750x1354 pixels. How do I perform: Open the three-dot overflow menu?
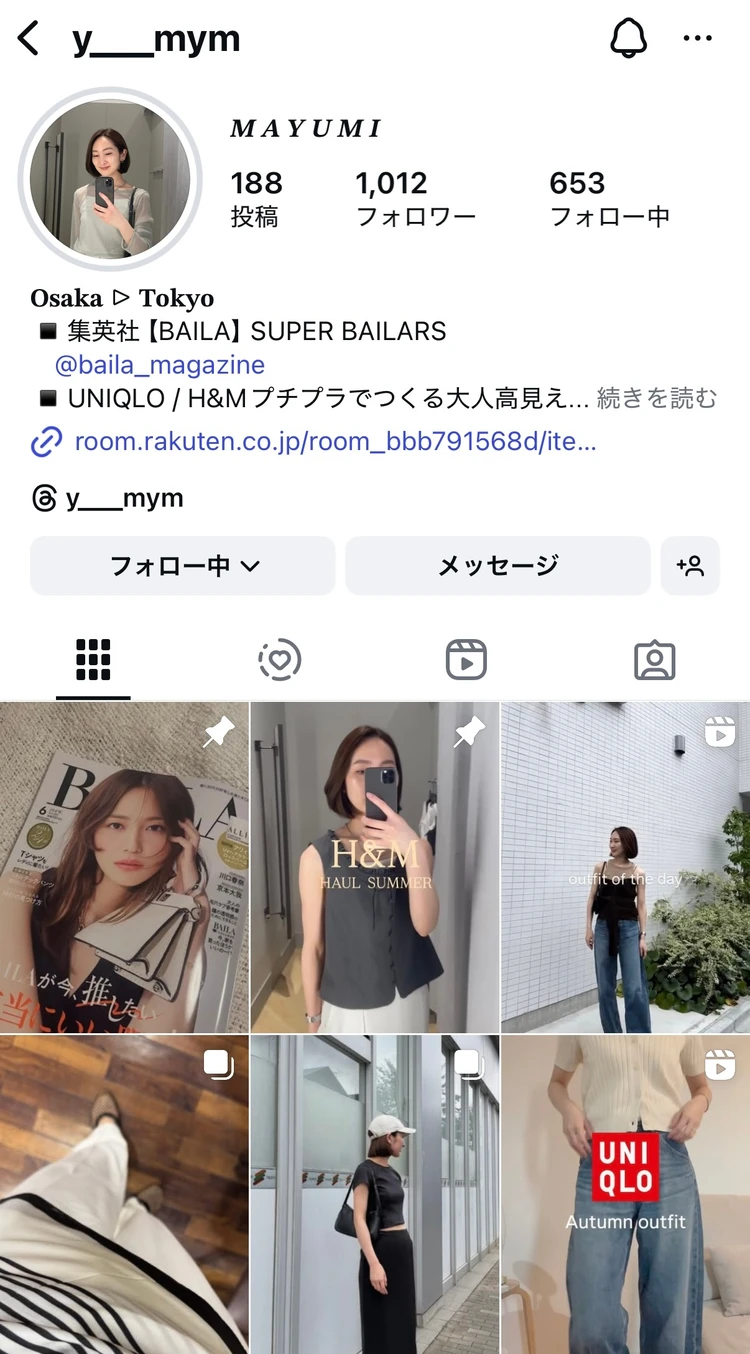pyautogui.click(x=697, y=39)
